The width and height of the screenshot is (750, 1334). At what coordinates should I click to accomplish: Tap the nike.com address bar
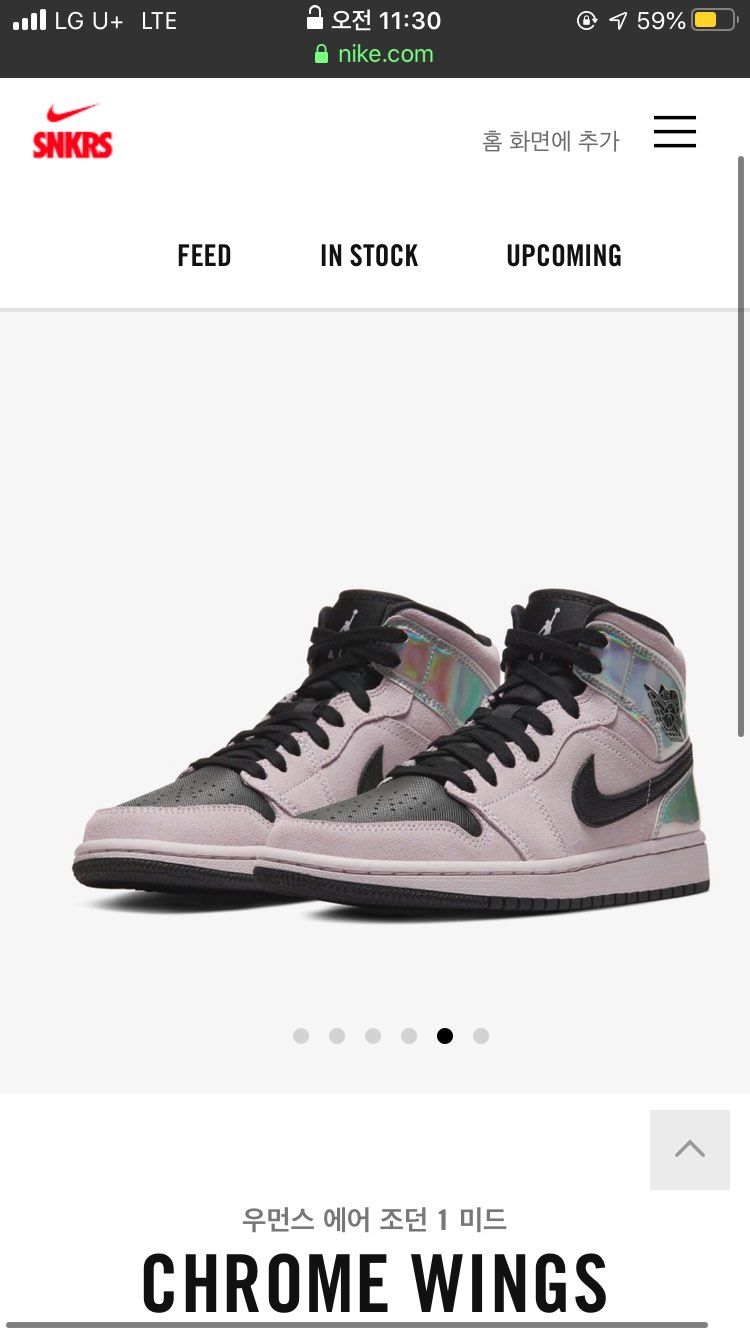pyautogui.click(x=374, y=54)
